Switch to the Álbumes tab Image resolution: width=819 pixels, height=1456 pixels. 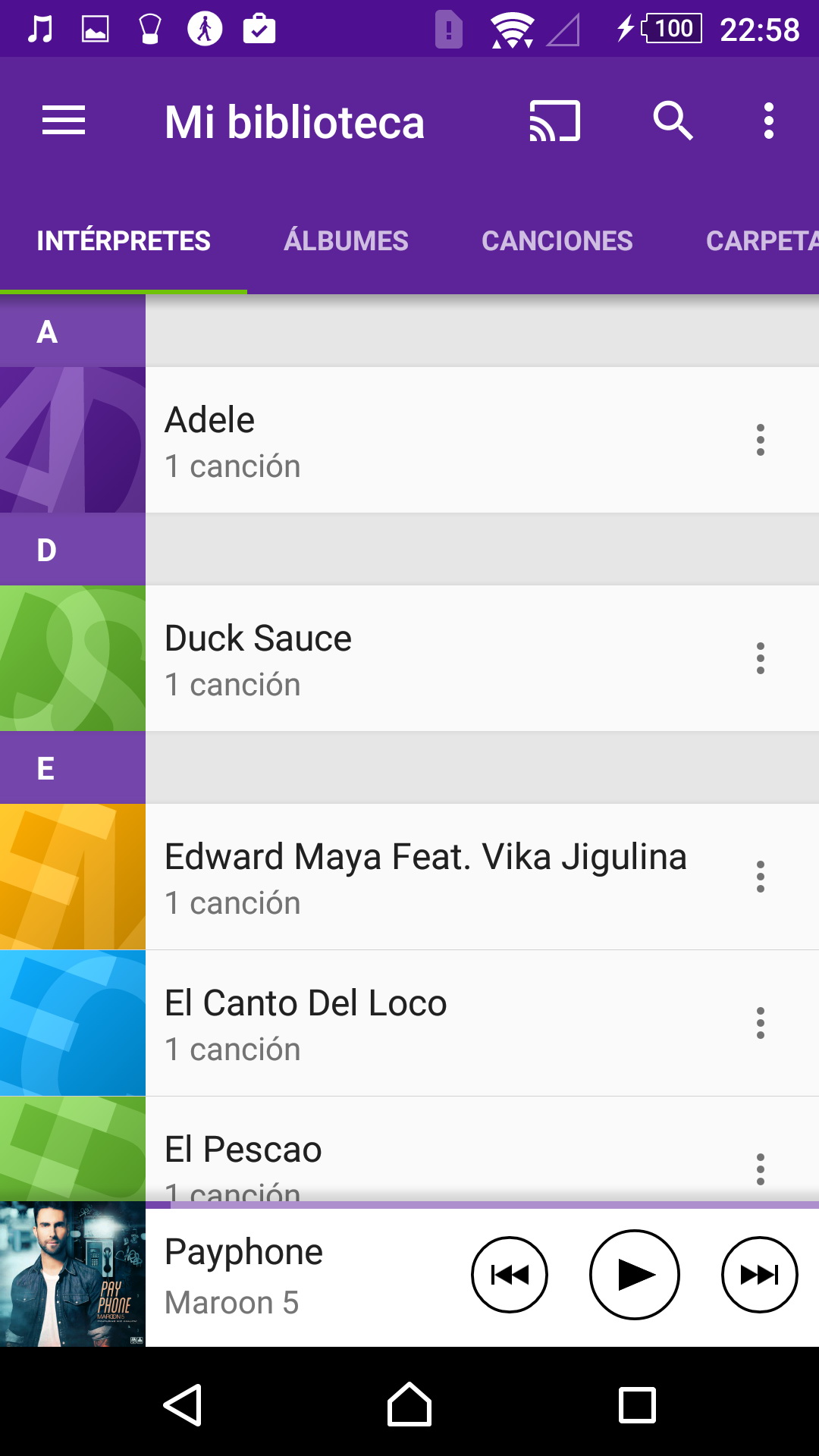[x=346, y=241]
